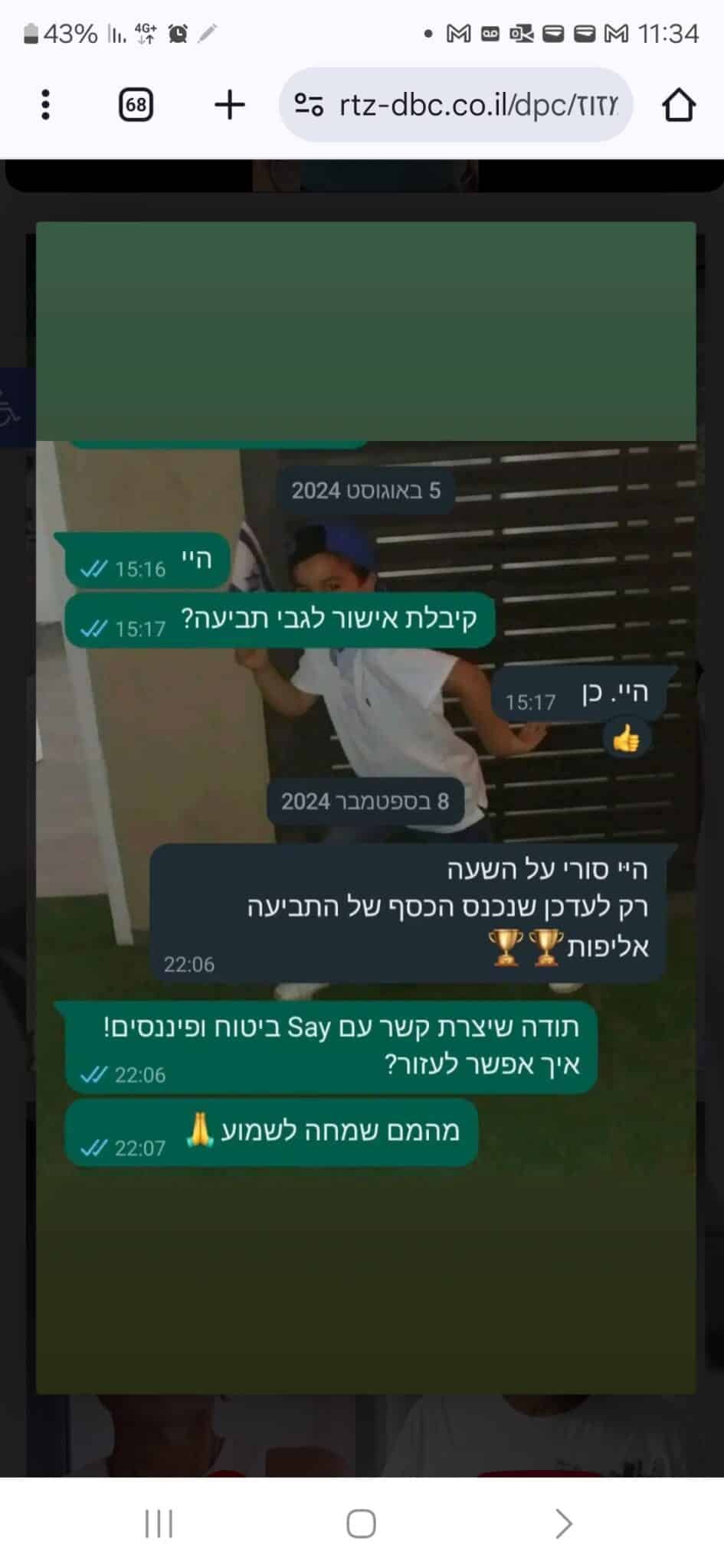Add a new browser tab
724x1568 pixels.
pyautogui.click(x=229, y=105)
